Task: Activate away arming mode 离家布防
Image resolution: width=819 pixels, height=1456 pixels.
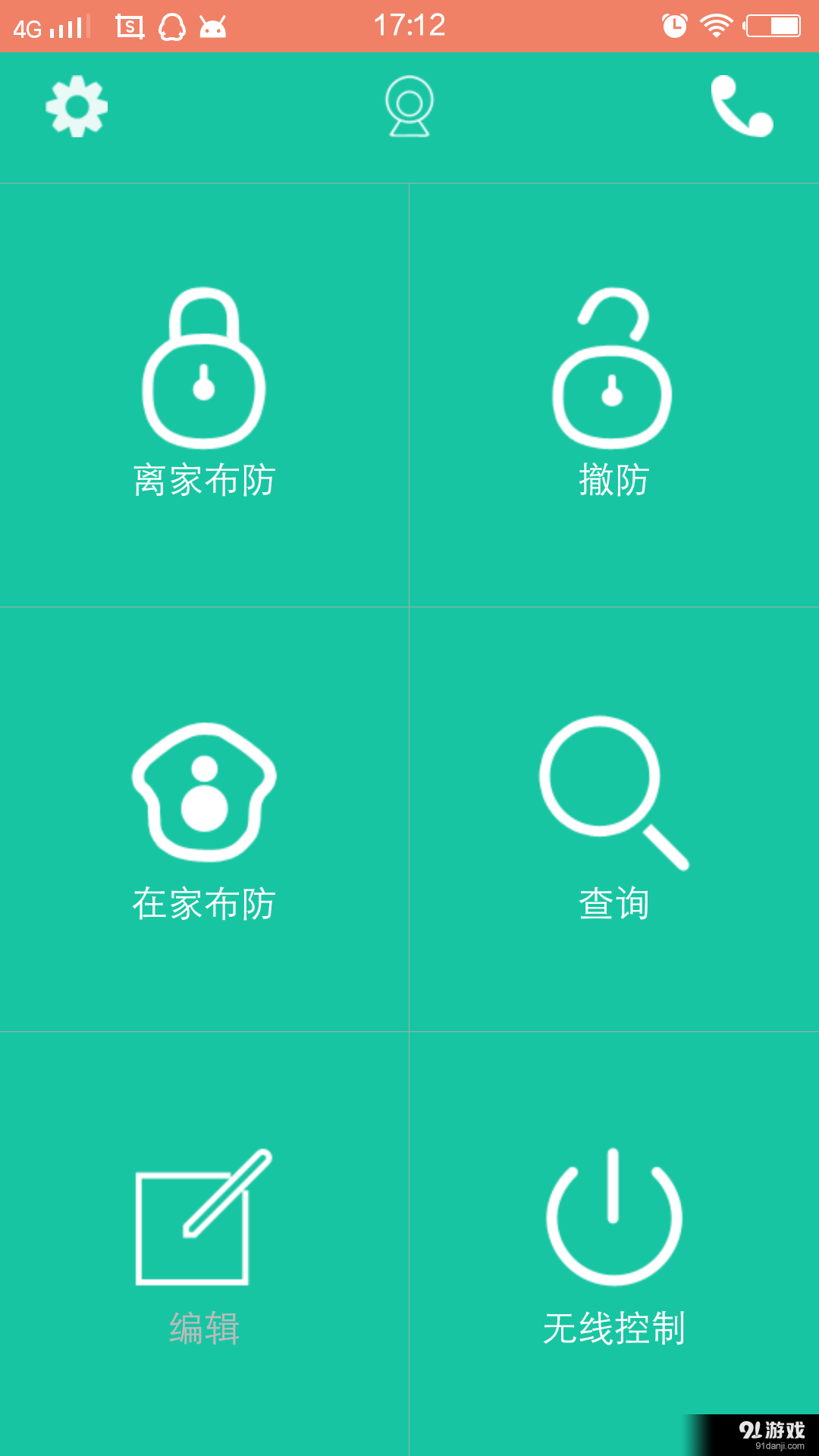Action: pos(203,478)
